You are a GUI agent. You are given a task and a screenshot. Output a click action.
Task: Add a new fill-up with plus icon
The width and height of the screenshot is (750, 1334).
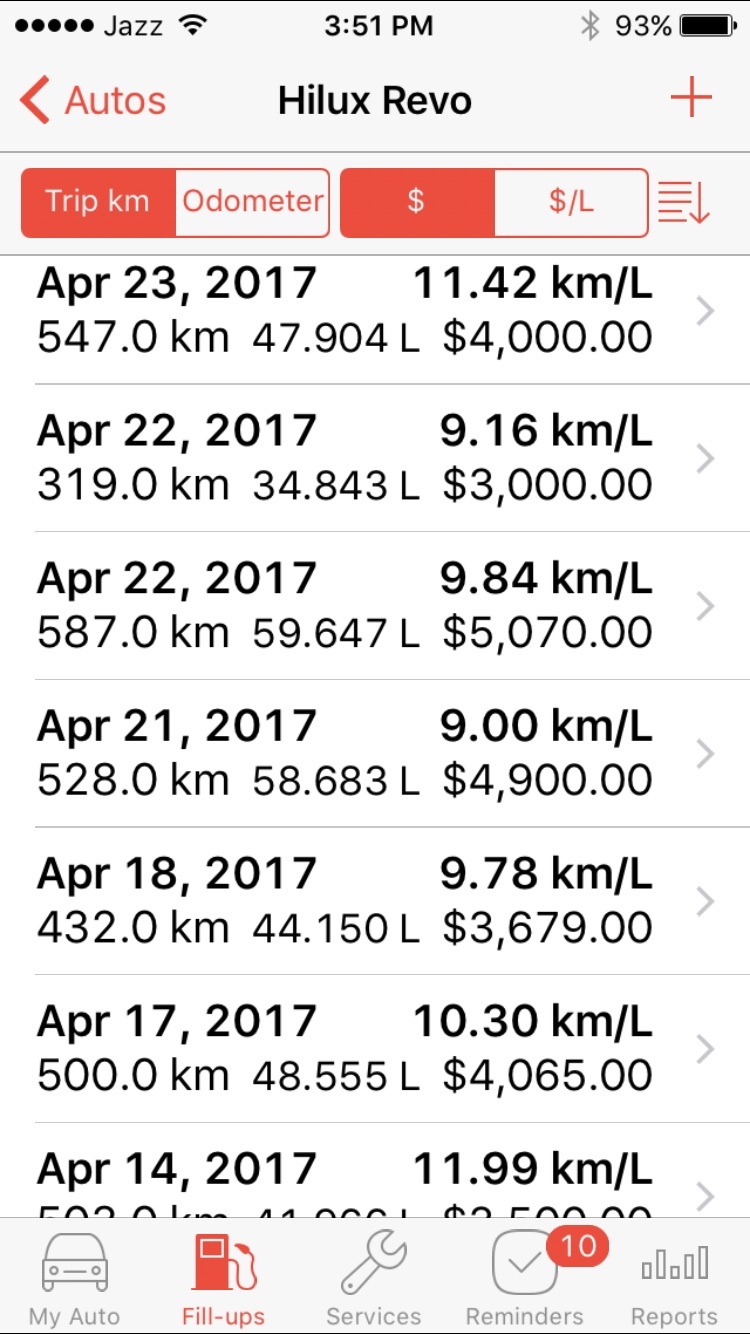pyautogui.click(x=691, y=99)
